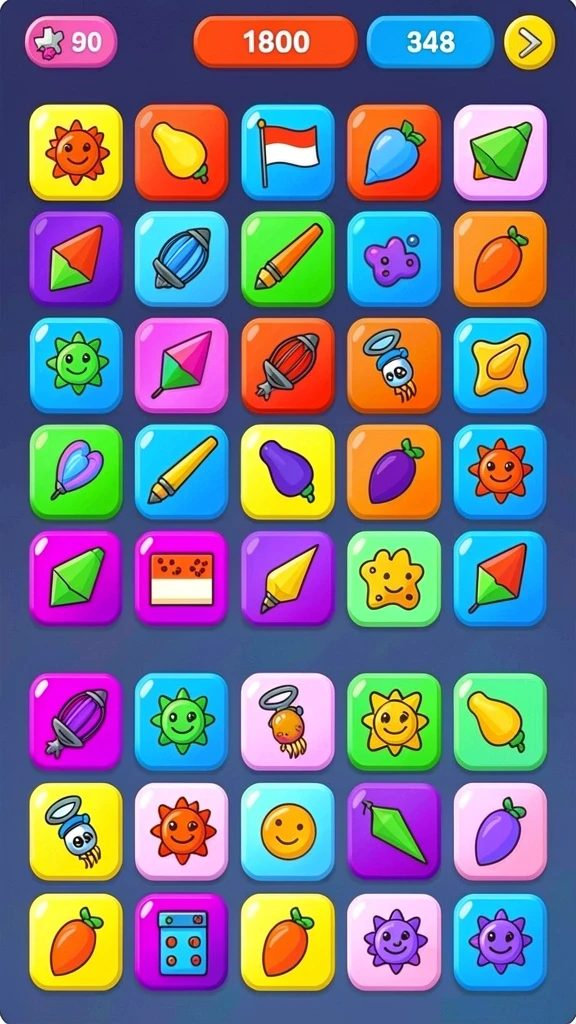Select the red lantern tile
Image resolution: width=576 pixels, height=1024 pixels.
tap(288, 366)
